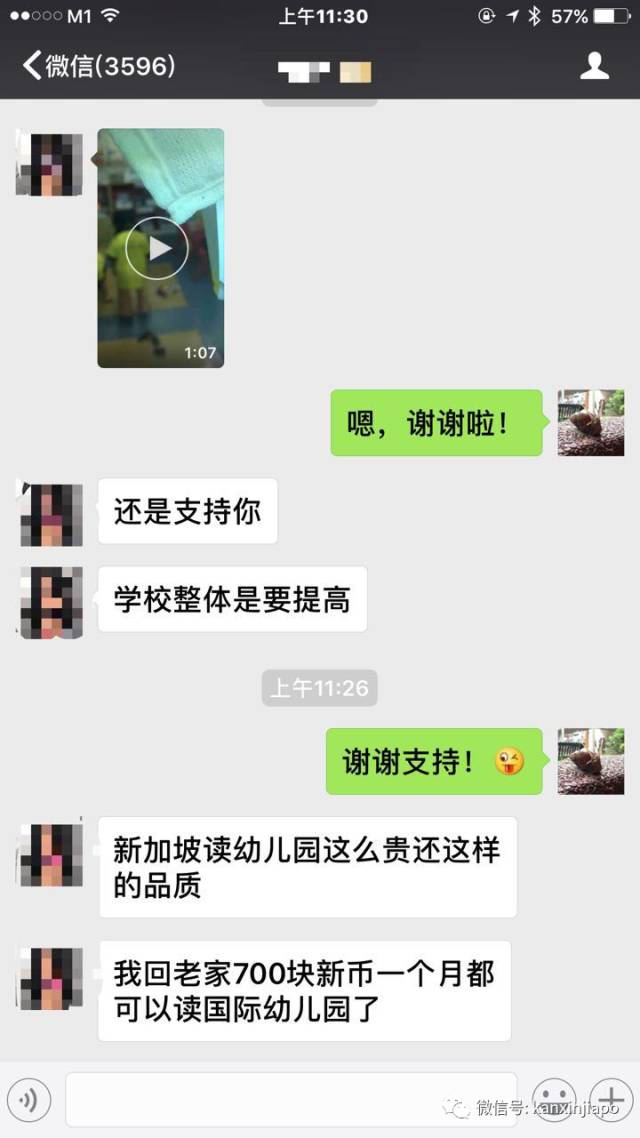Open sender avatar beside 还是支持你
The height and width of the screenshot is (1138, 640).
pos(50,513)
